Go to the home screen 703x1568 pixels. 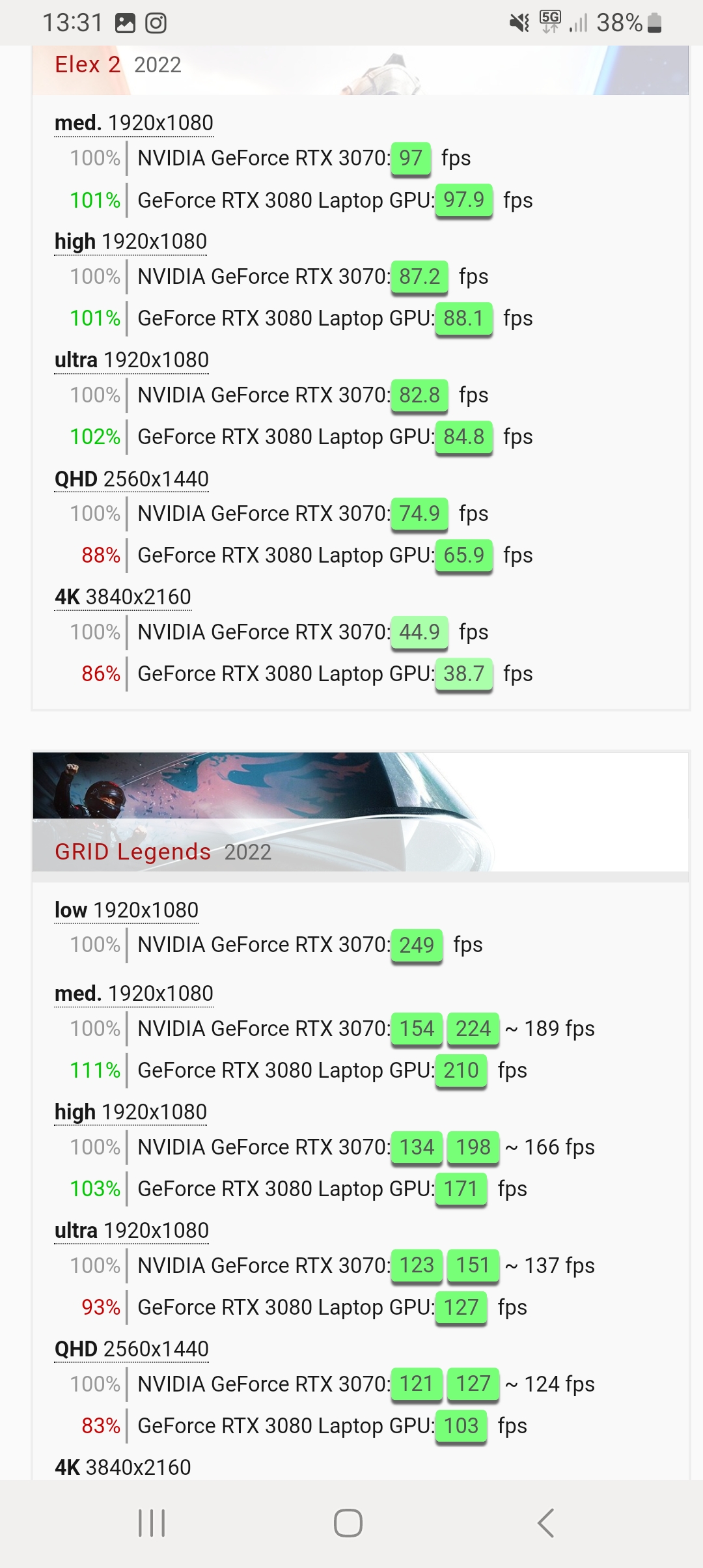348,1523
